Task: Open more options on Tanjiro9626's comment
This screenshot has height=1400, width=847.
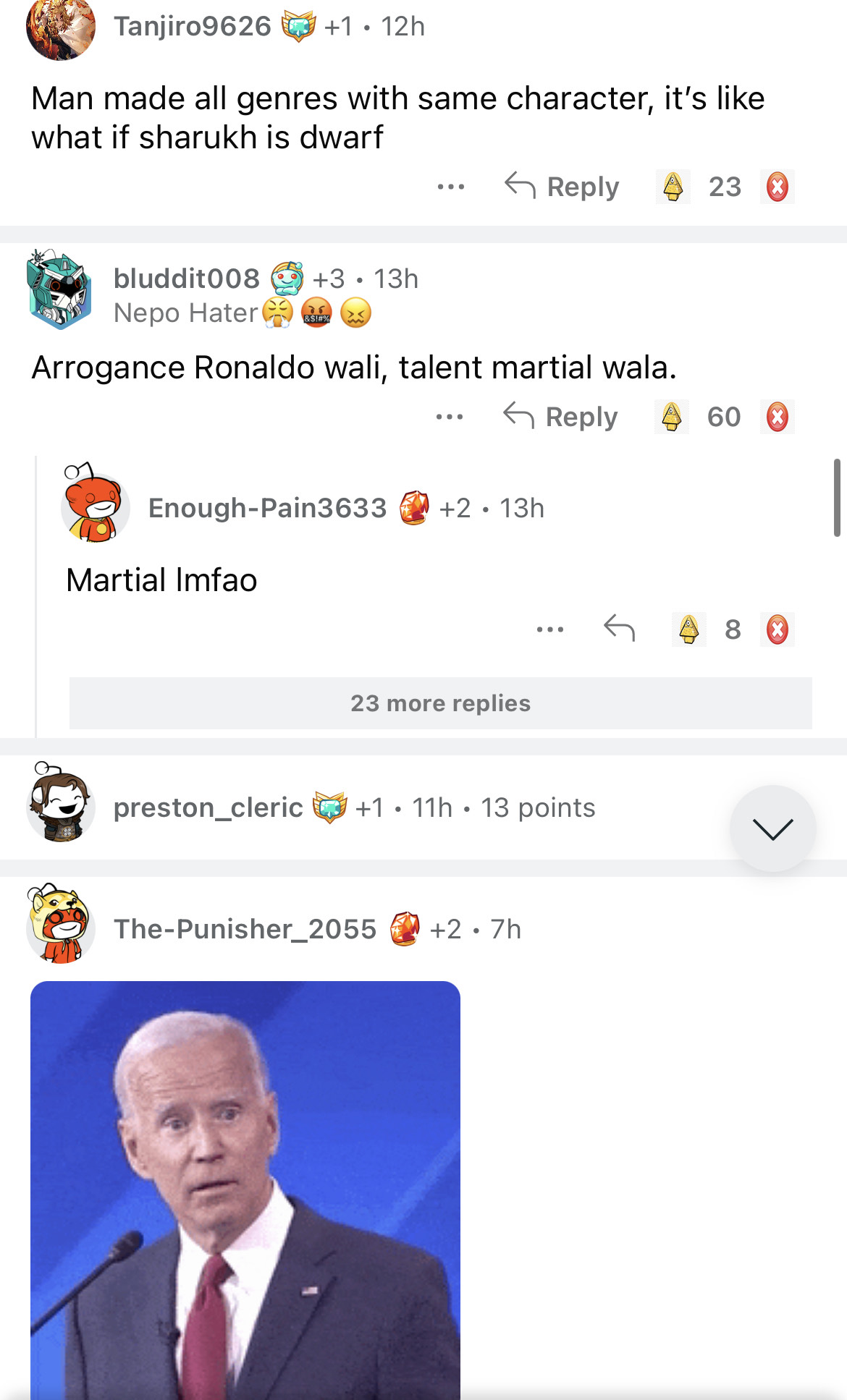Action: 450,187
